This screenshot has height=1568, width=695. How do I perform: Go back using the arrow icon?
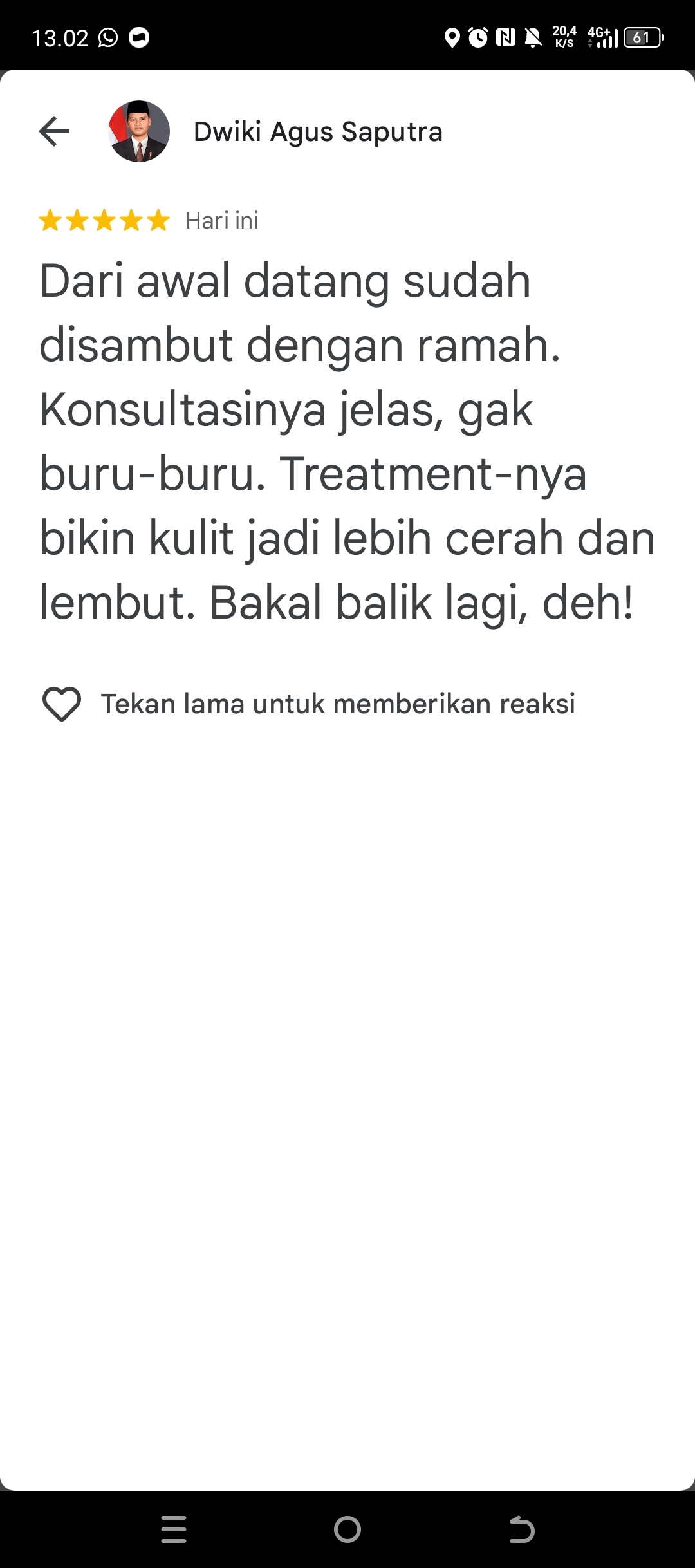tap(54, 131)
